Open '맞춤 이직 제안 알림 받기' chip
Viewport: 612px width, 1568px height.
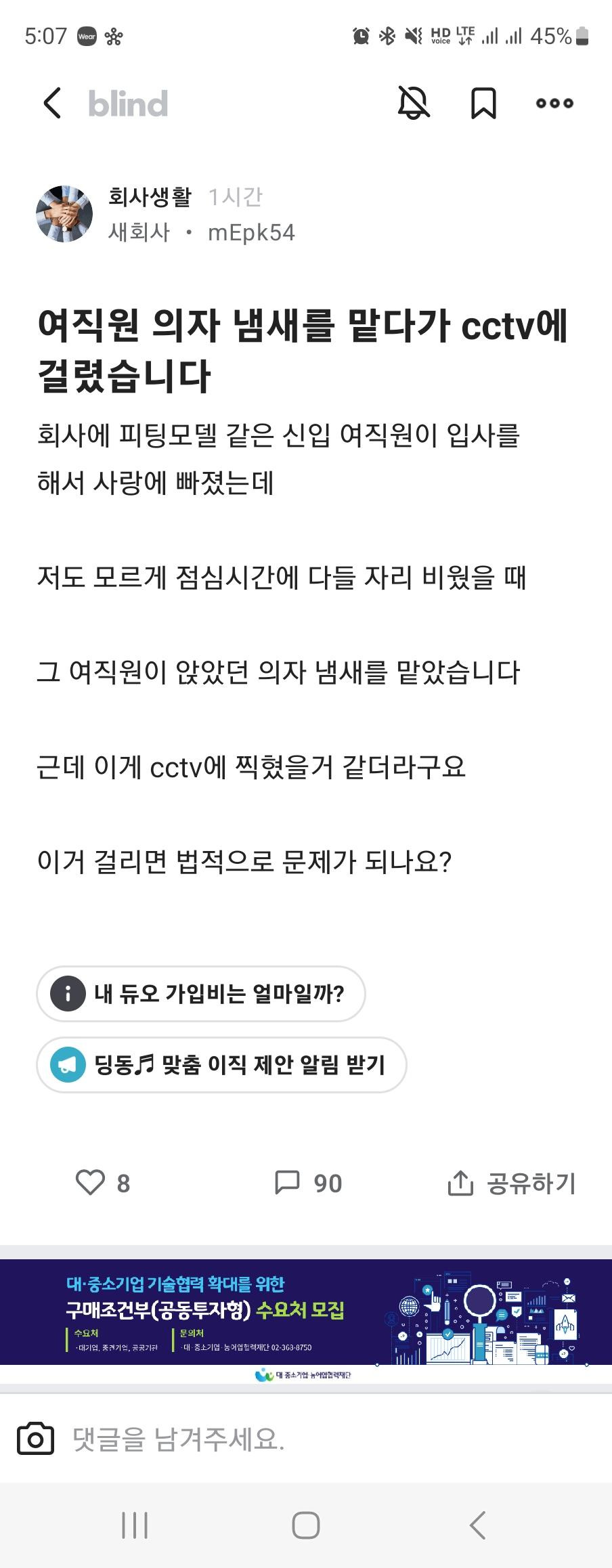pyautogui.click(x=221, y=1065)
